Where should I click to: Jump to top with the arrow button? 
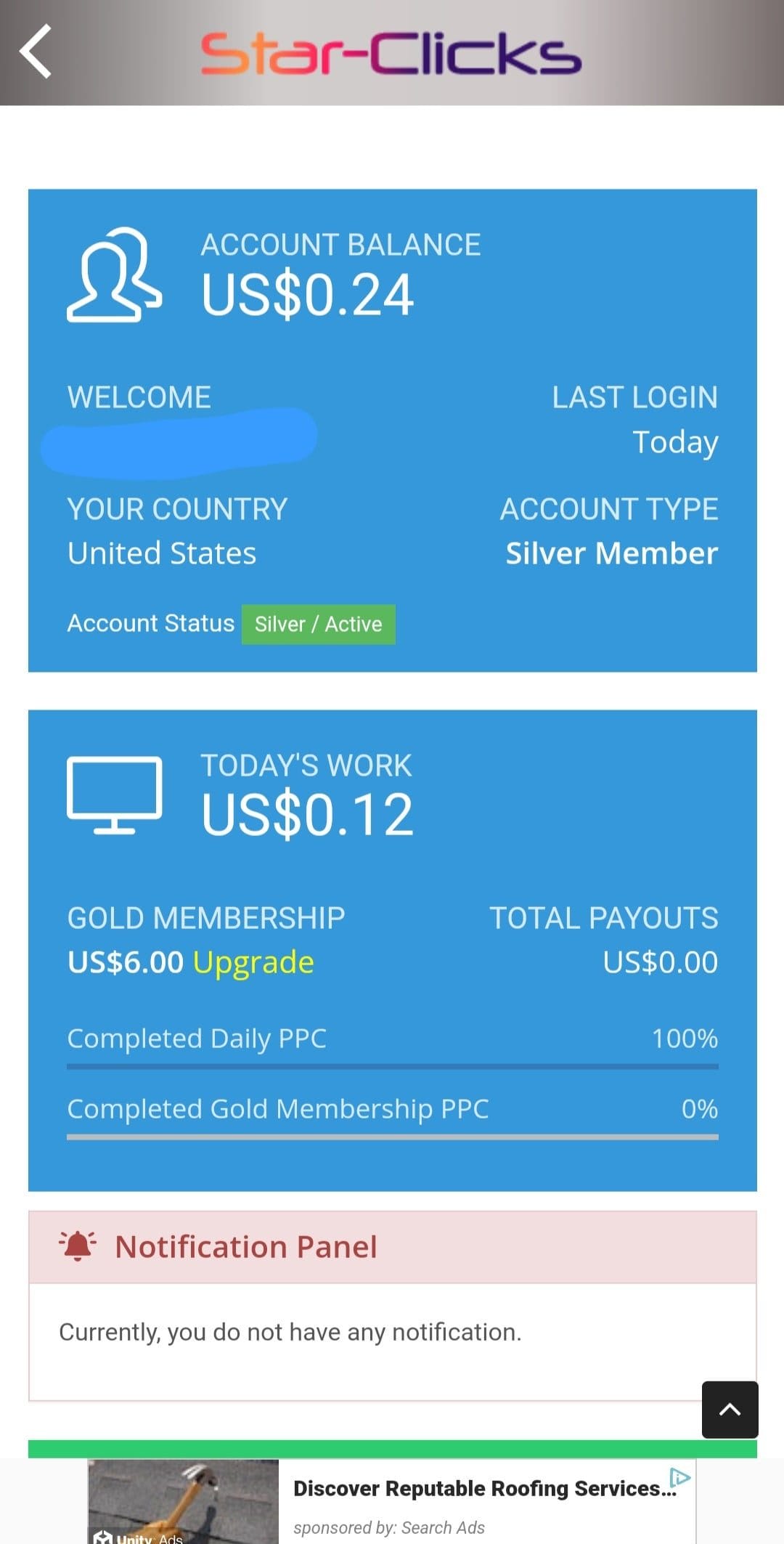click(730, 1410)
